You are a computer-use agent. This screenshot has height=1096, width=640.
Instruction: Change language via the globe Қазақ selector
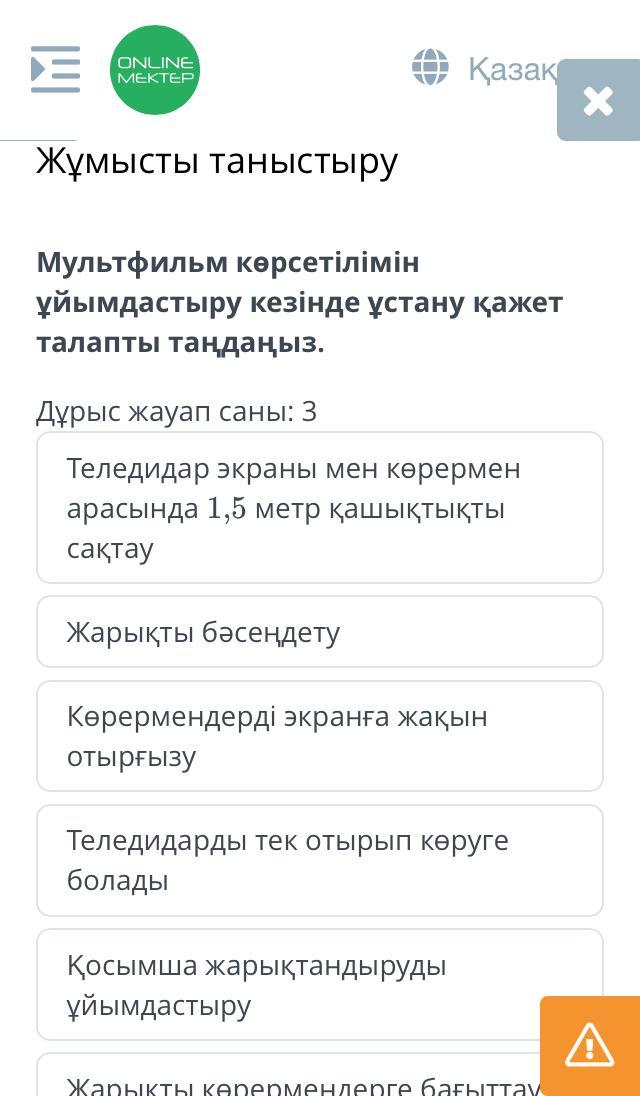tap(484, 68)
